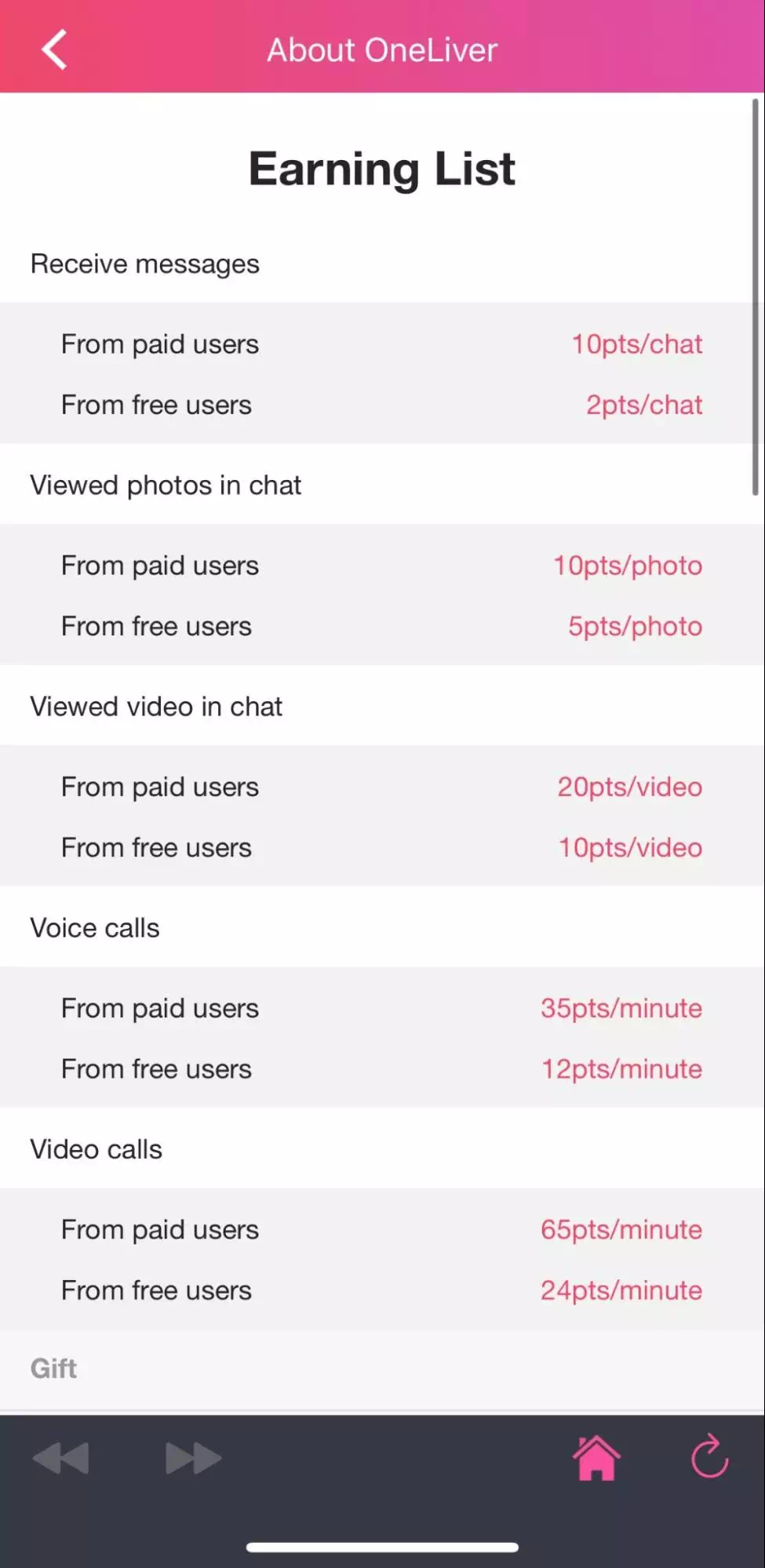Tap the home icon in bottom toolbar
The height and width of the screenshot is (1568, 765).
(x=596, y=1458)
